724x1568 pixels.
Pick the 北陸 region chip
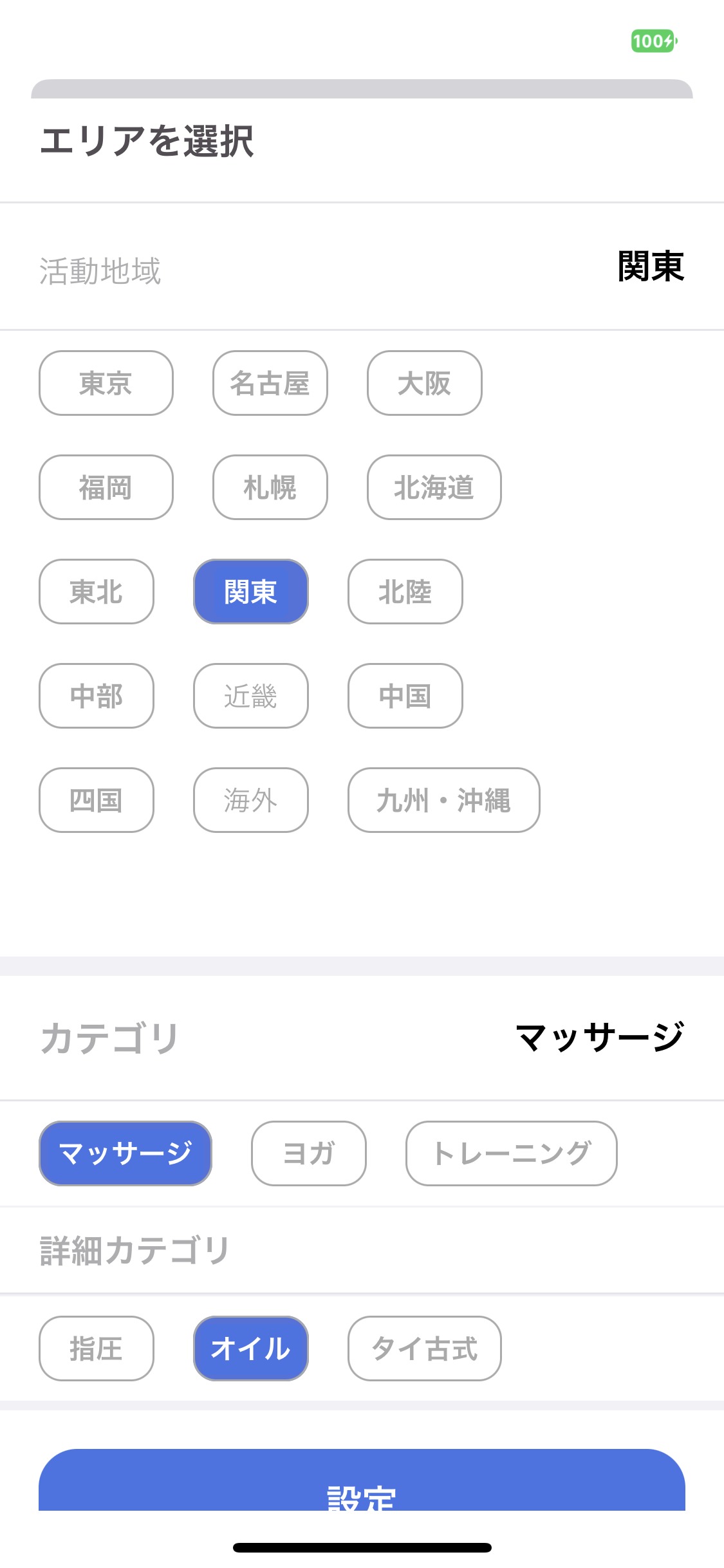405,592
